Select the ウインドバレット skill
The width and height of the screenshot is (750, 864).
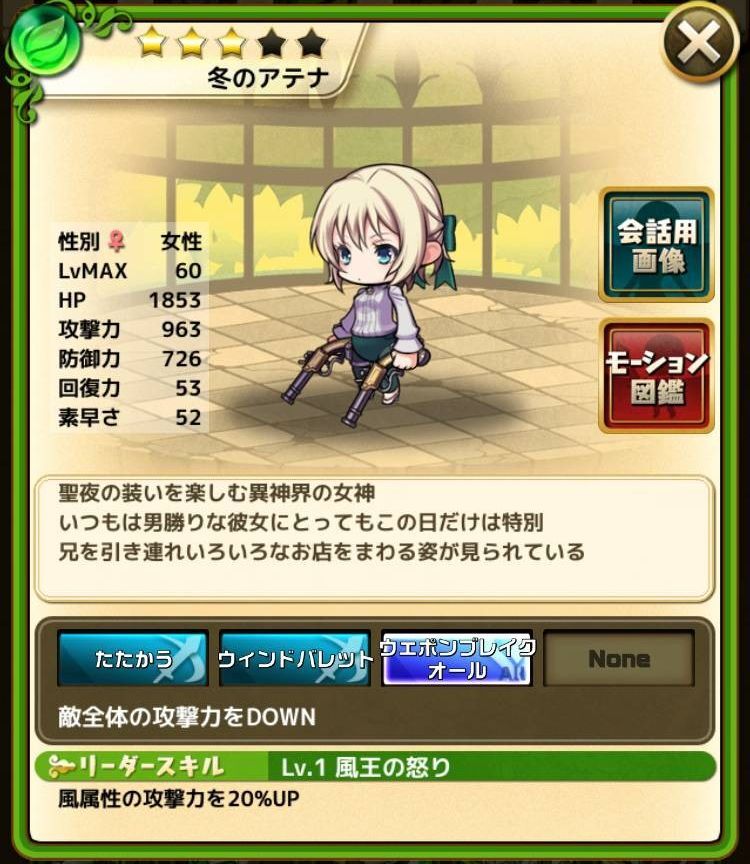tap(294, 658)
